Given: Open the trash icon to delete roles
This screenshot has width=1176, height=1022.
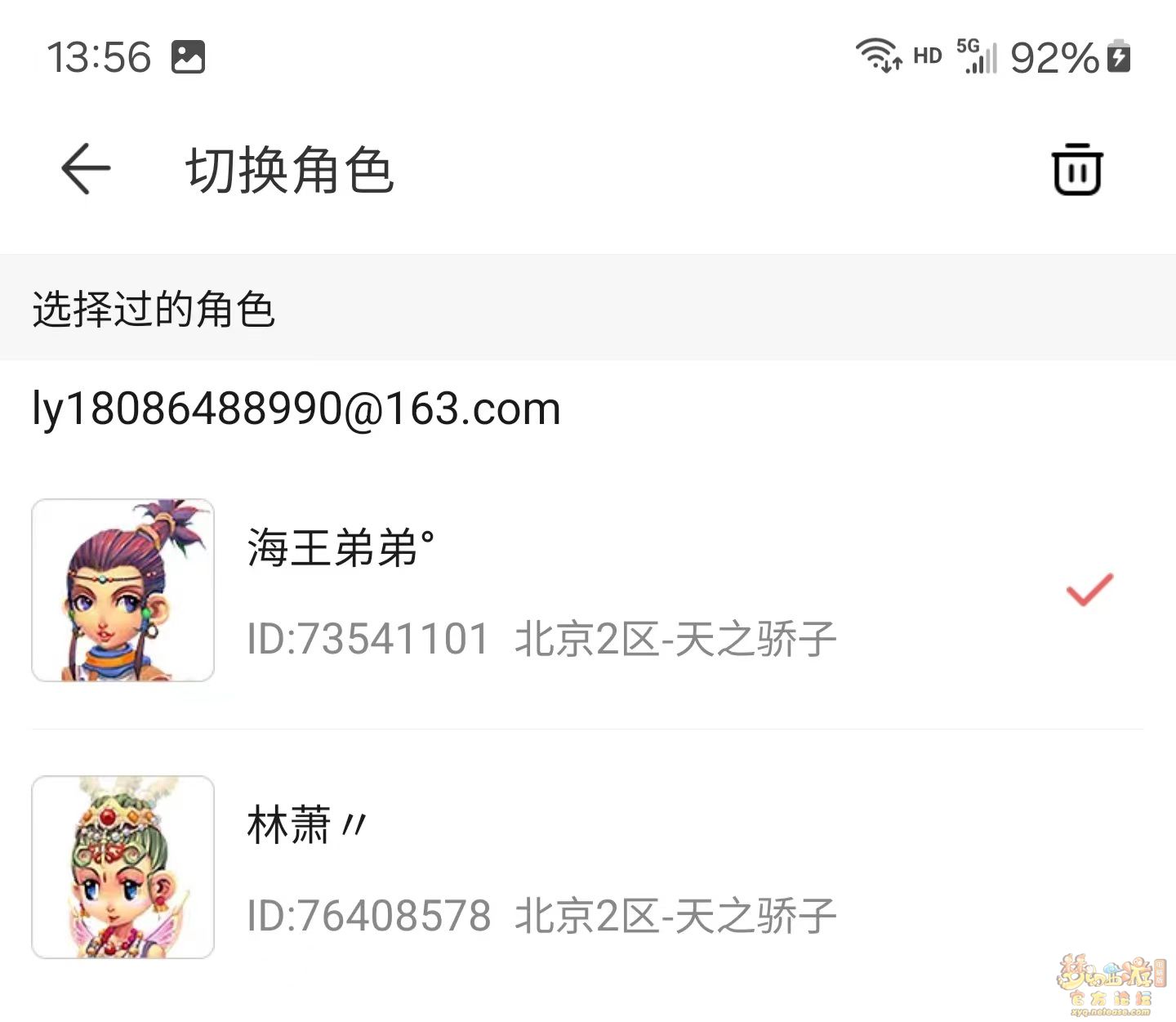Looking at the screenshot, I should pyautogui.click(x=1076, y=170).
